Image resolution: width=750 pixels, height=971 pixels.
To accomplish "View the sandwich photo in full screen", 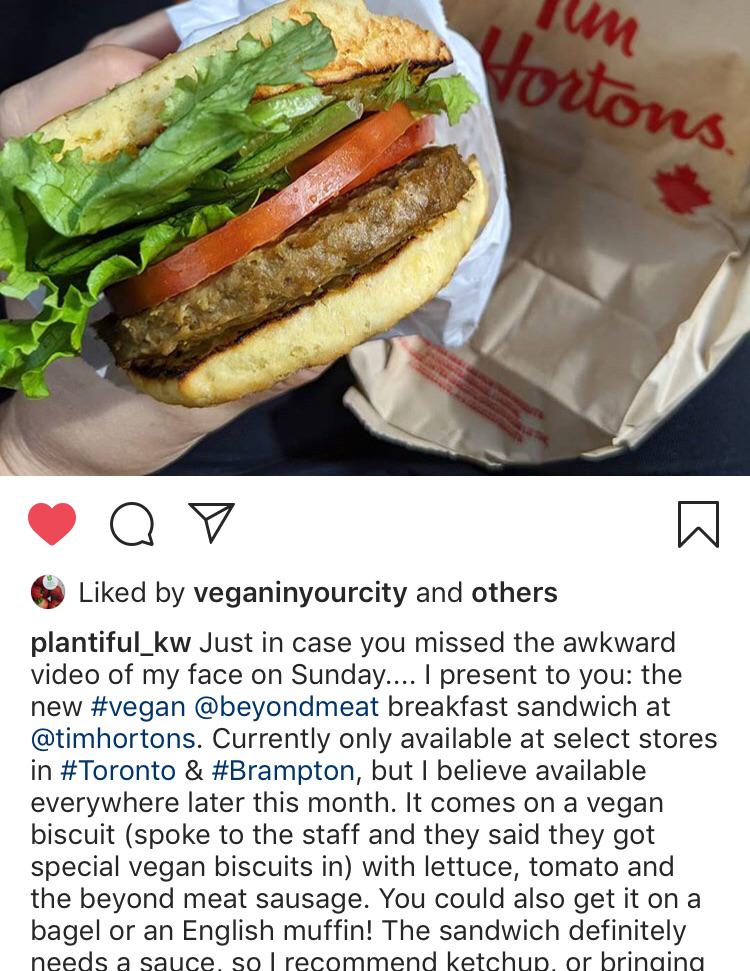I will 375,240.
